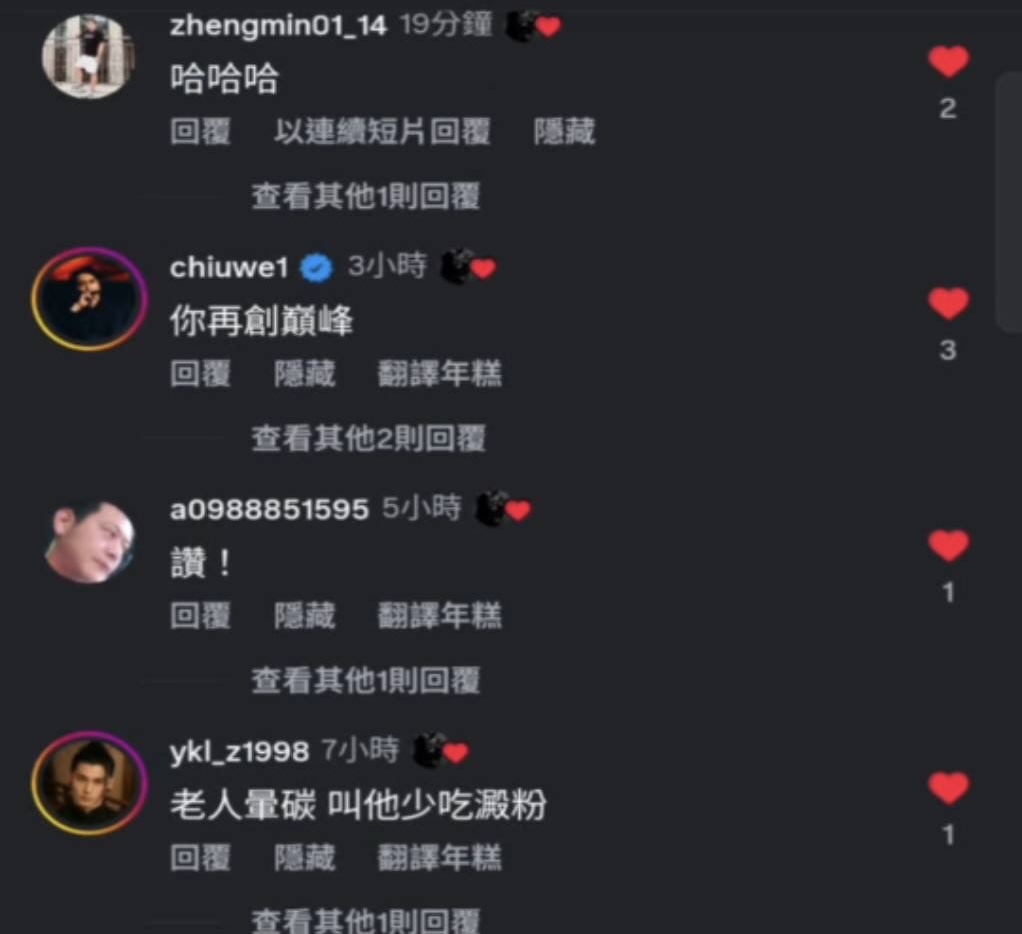Like a0988851595's comment 讚！

pos(948,546)
